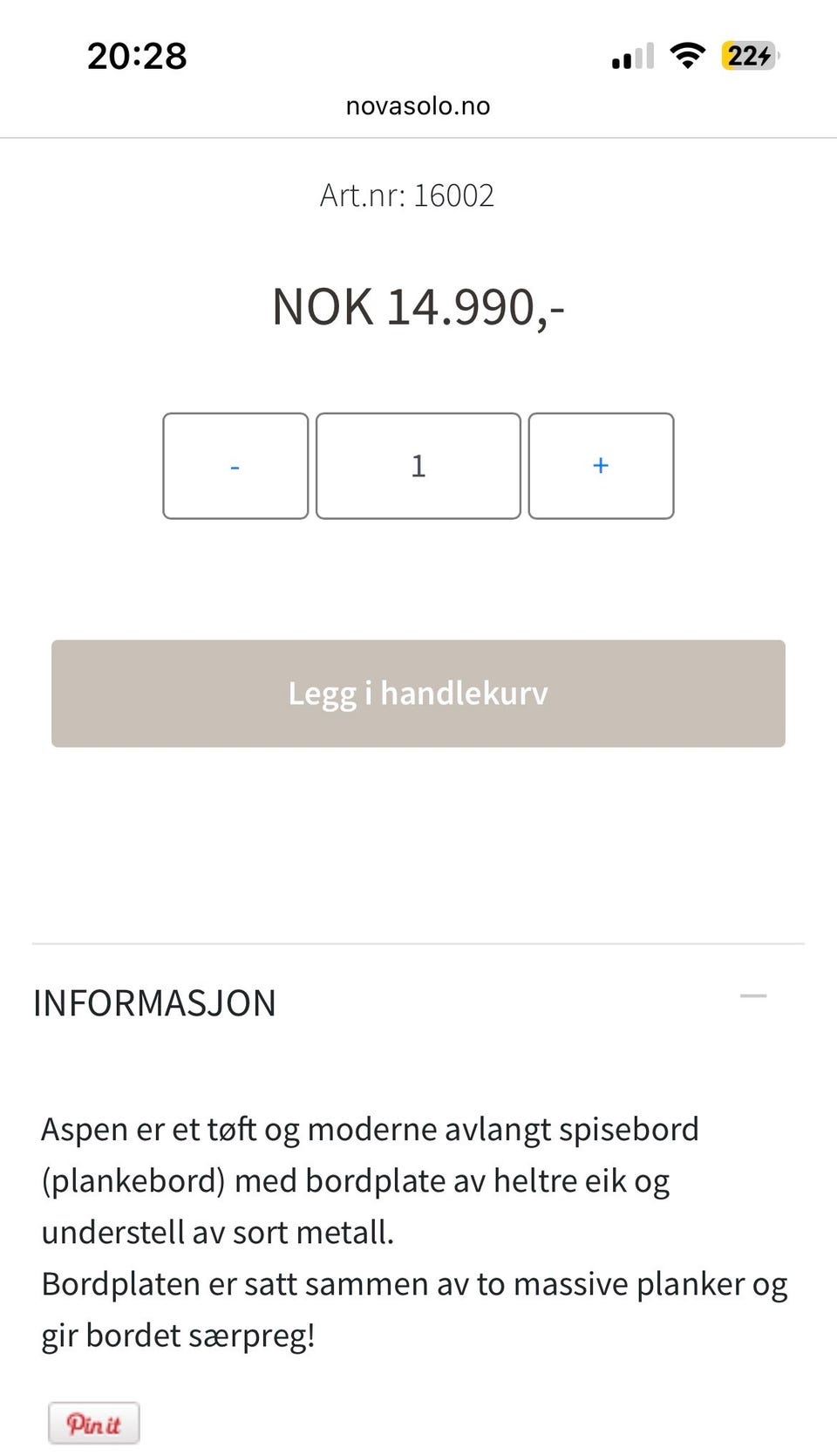Image resolution: width=837 pixels, height=1456 pixels.
Task: Select the NOK 14.990,- price text
Action: (418, 307)
